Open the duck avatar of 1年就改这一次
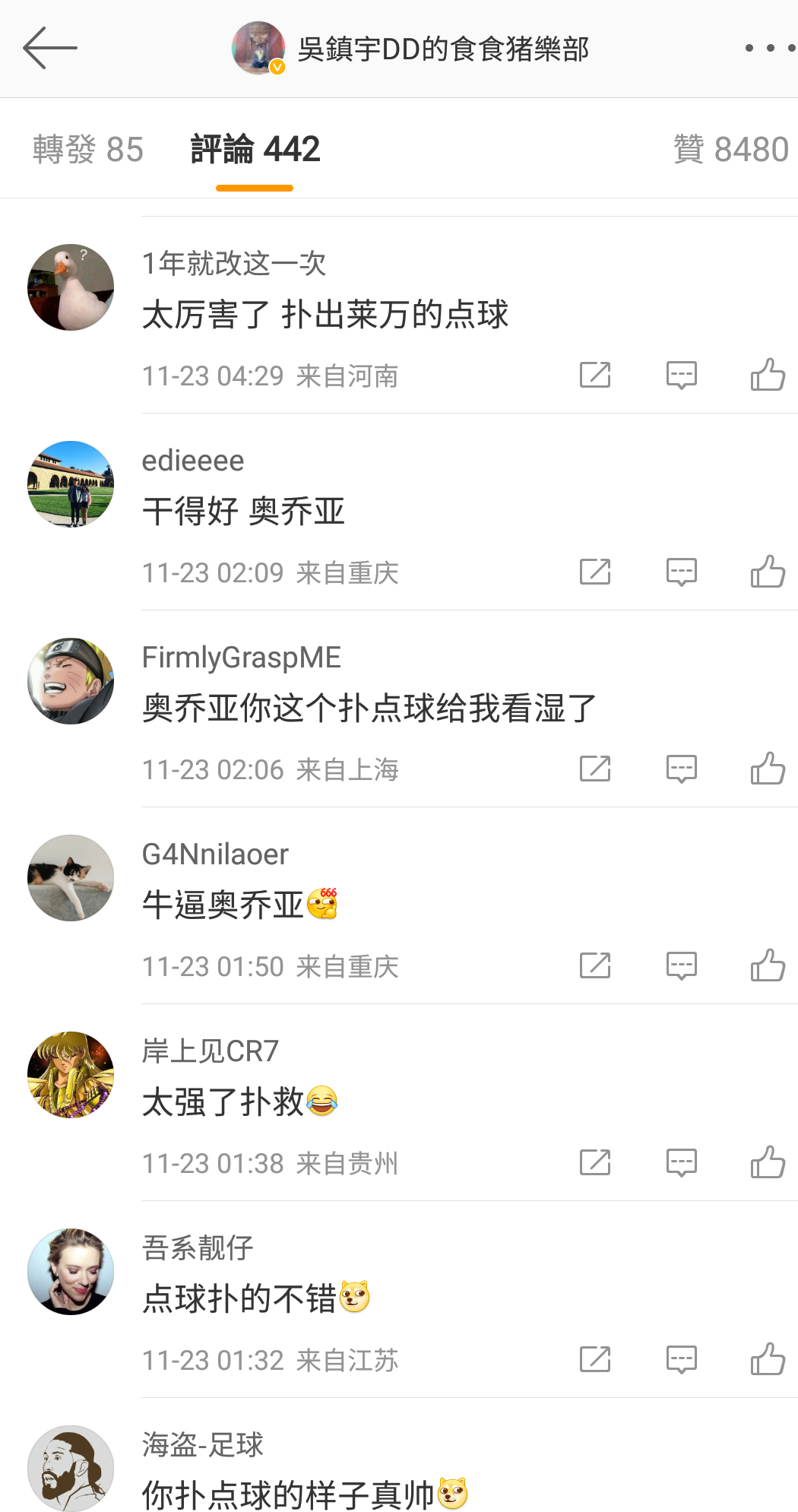The height and width of the screenshot is (1512, 798). 69,287
